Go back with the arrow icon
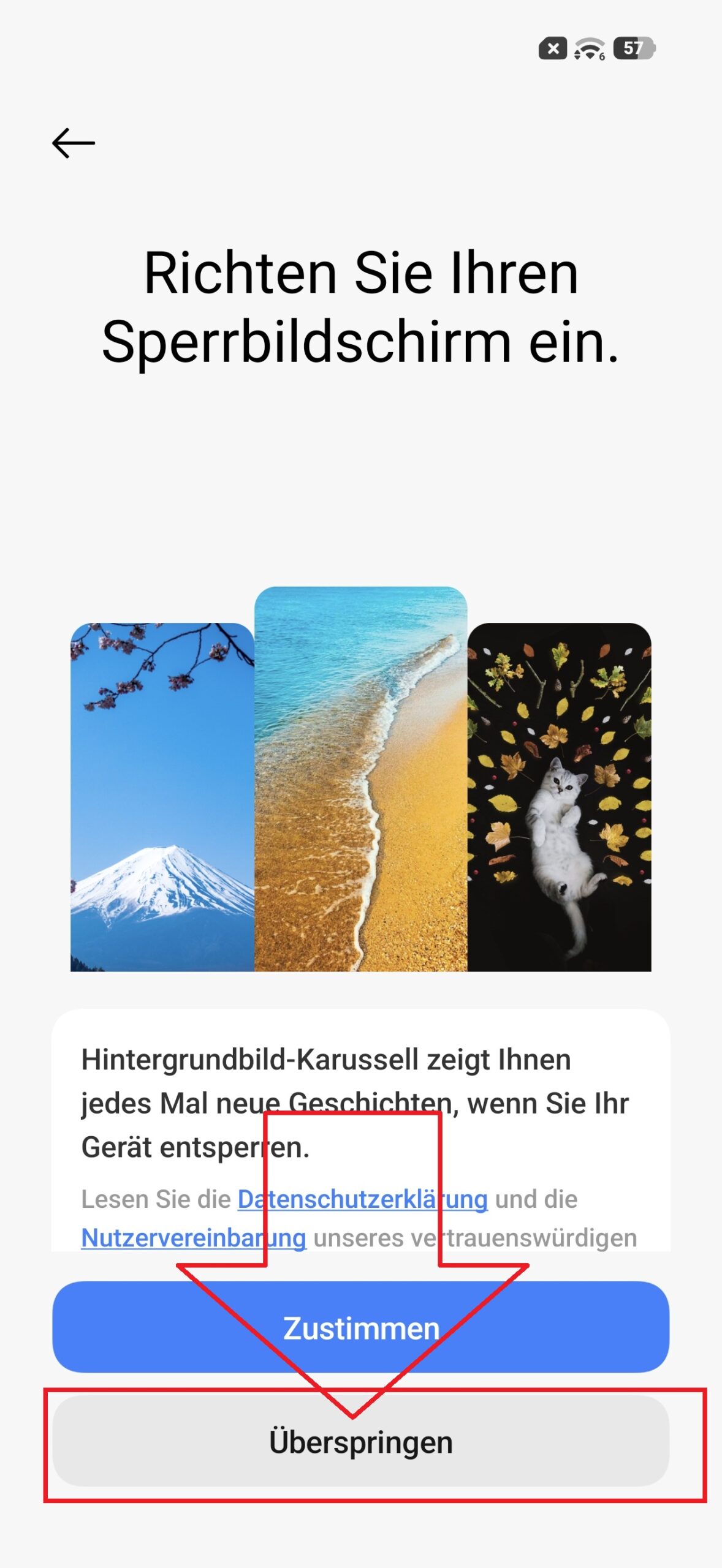The width and height of the screenshot is (722, 1568). 74,143
